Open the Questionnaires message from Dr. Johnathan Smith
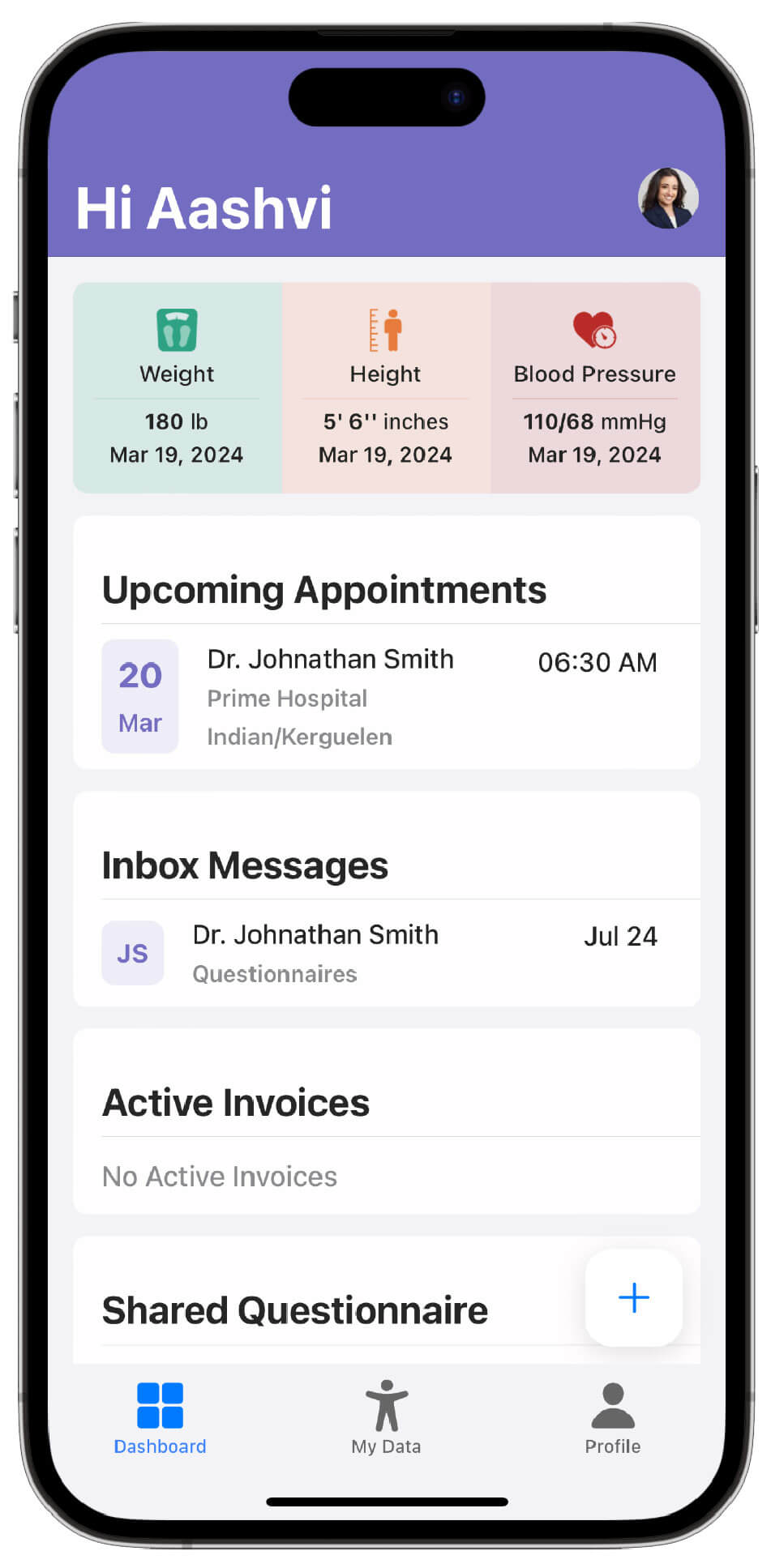 (386, 953)
